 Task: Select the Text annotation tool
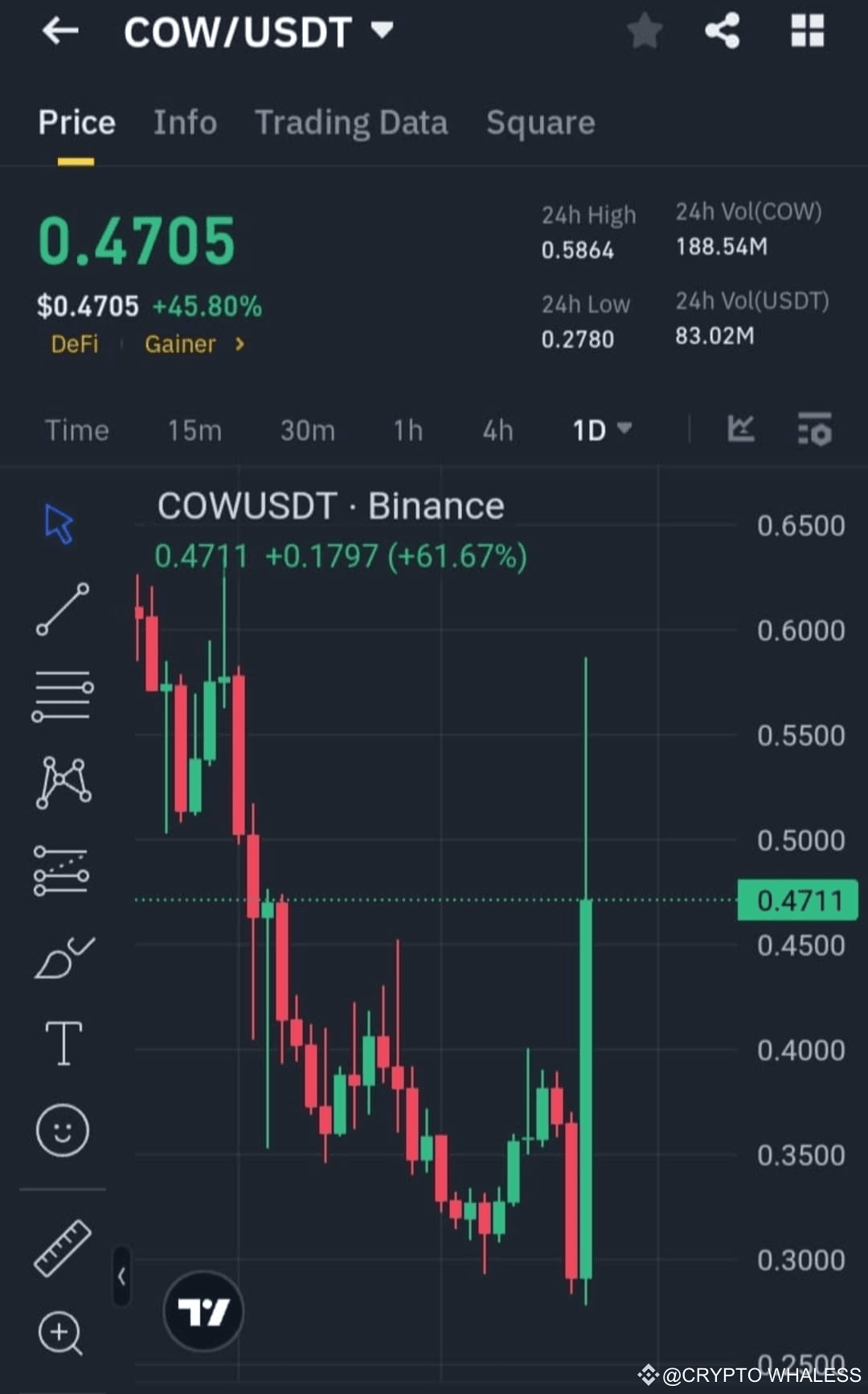[63, 1041]
